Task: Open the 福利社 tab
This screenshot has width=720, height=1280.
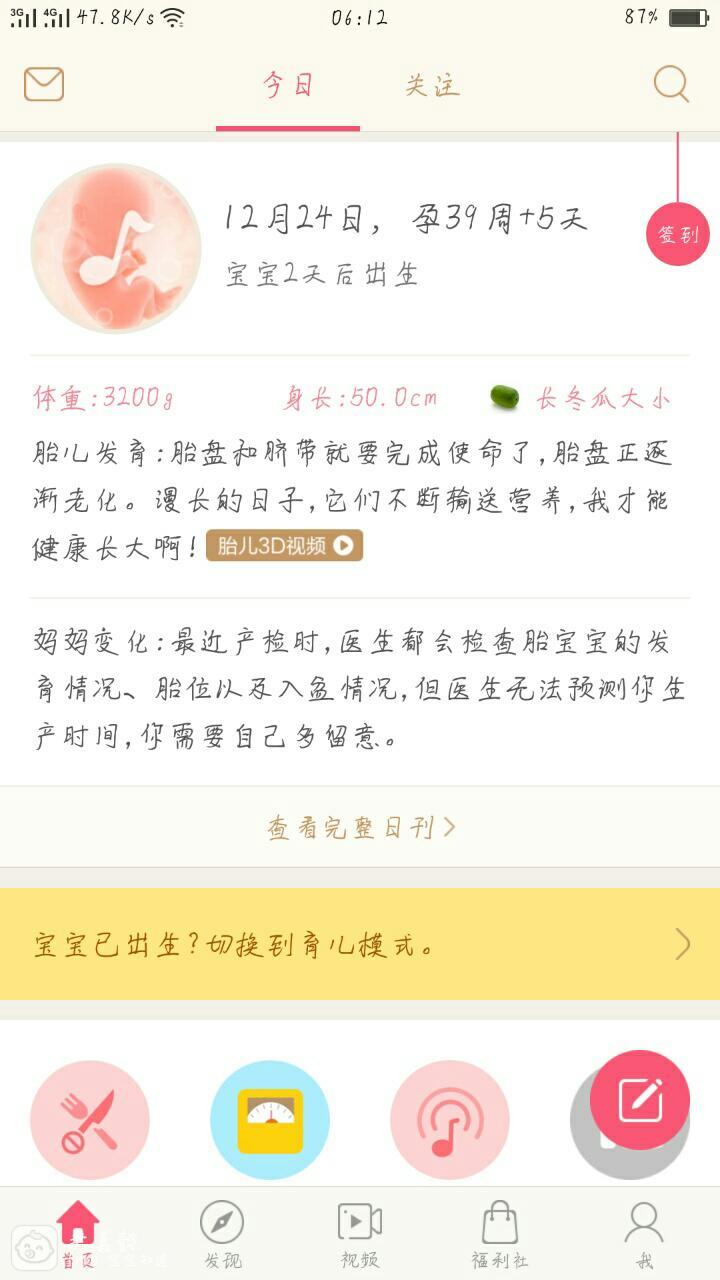Action: [x=500, y=1235]
